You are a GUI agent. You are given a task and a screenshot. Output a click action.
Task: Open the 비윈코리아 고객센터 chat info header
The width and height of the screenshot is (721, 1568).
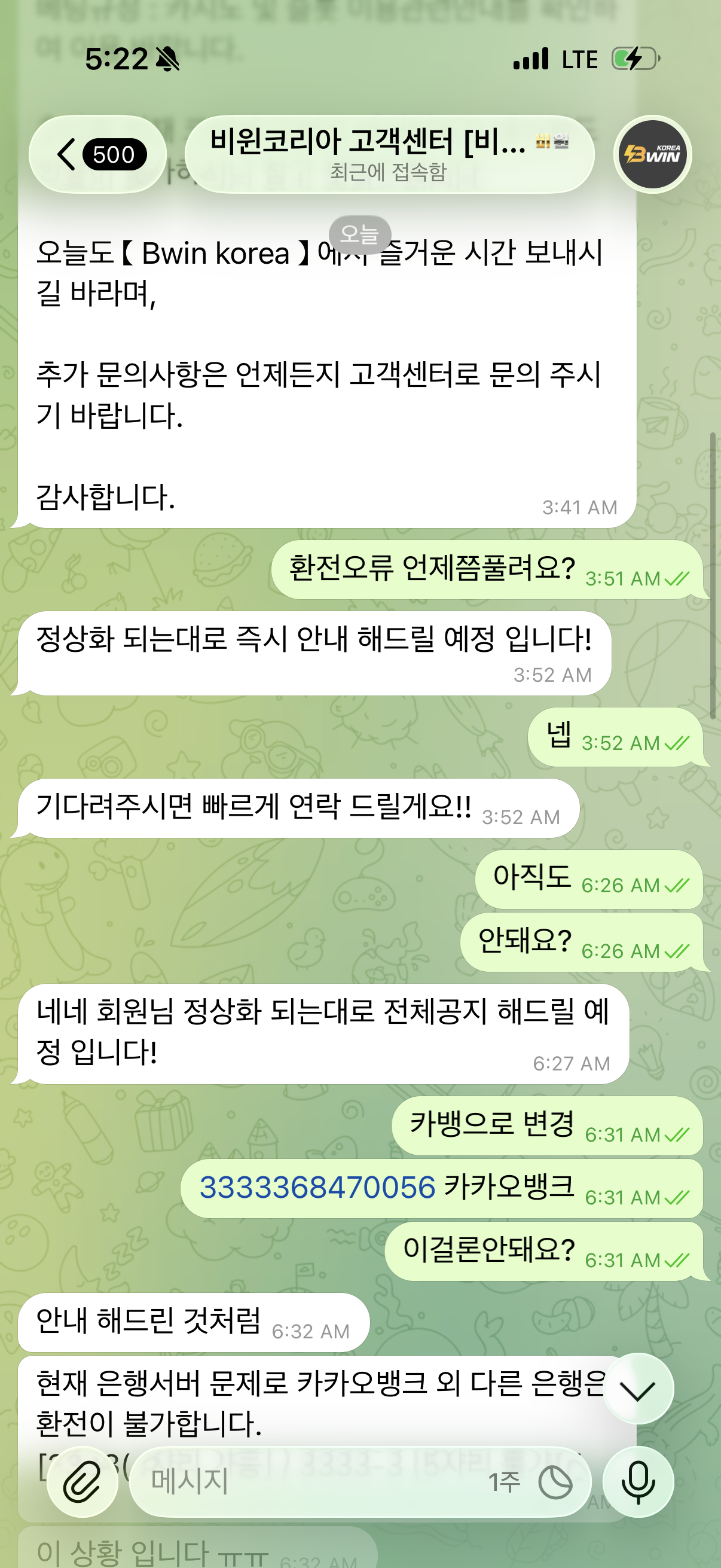(x=389, y=154)
